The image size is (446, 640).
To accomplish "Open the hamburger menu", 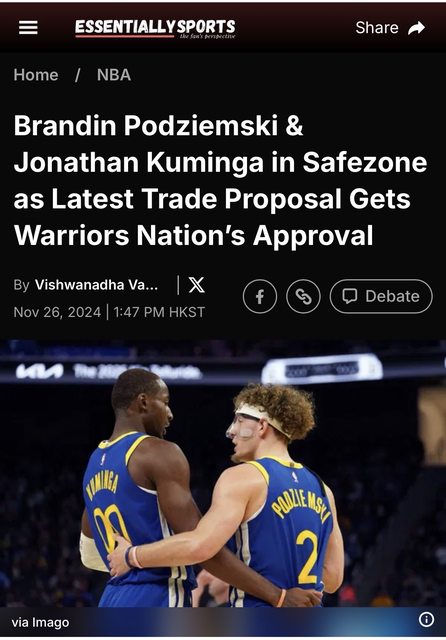I will [28, 28].
